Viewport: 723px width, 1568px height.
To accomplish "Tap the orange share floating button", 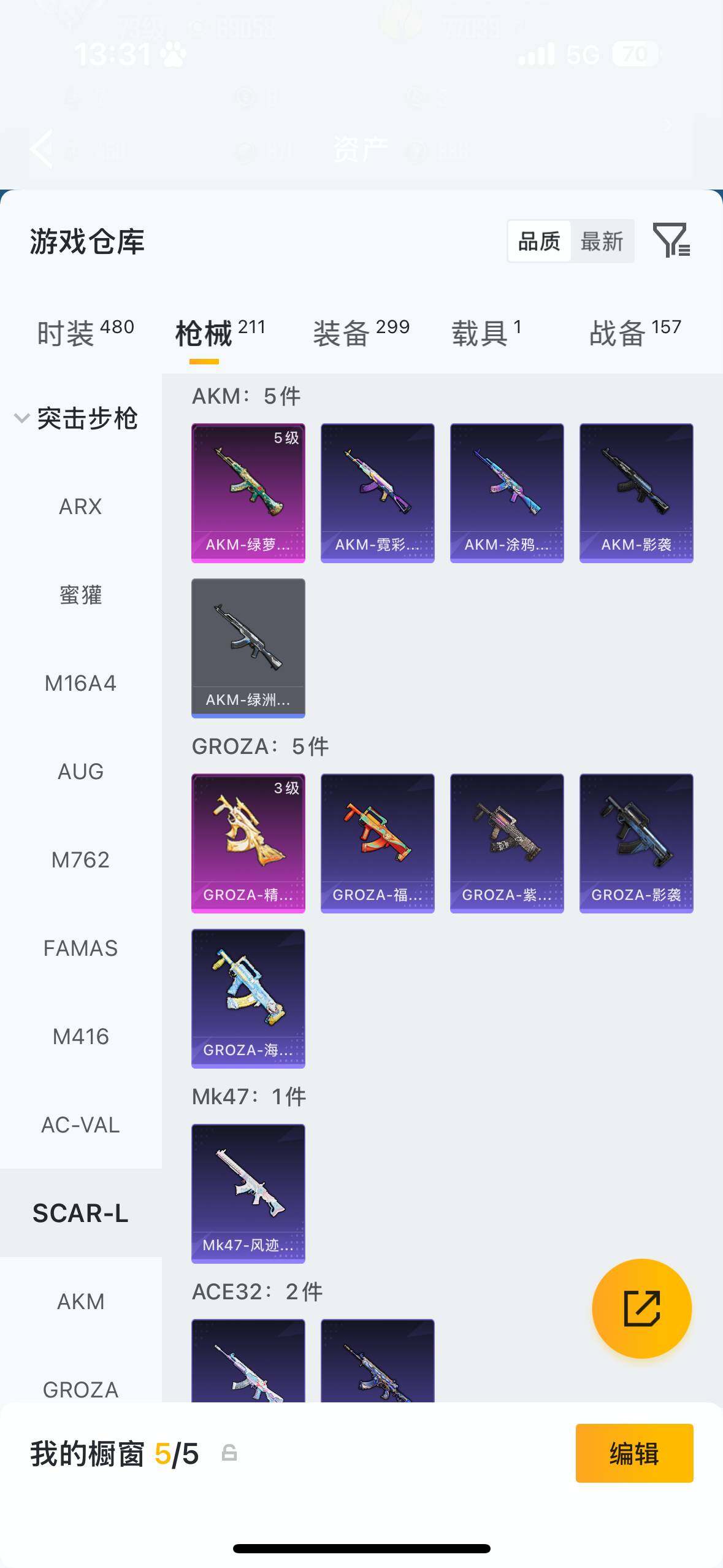I will [641, 1309].
